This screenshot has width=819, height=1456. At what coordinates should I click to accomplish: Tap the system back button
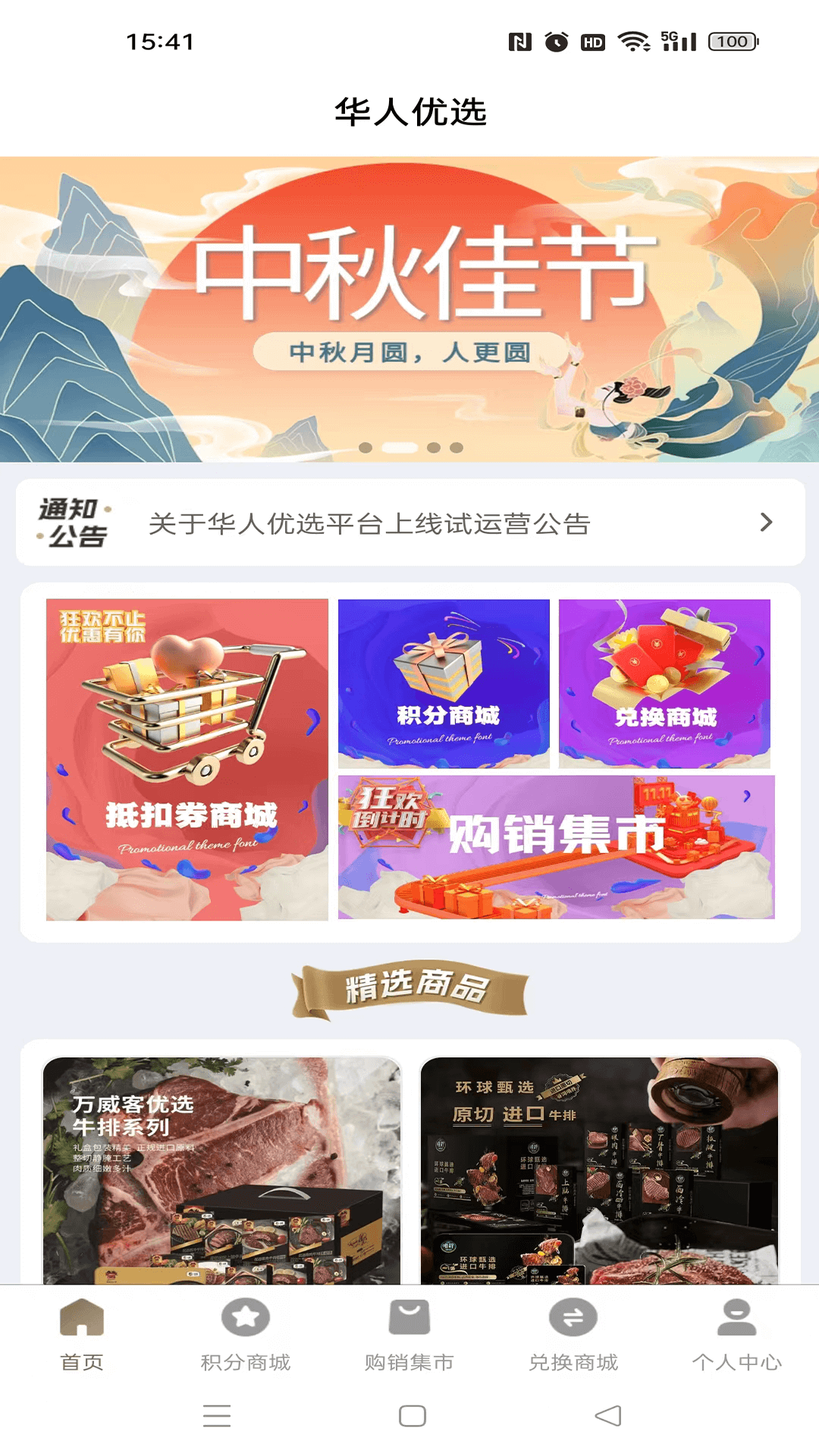click(x=608, y=1416)
